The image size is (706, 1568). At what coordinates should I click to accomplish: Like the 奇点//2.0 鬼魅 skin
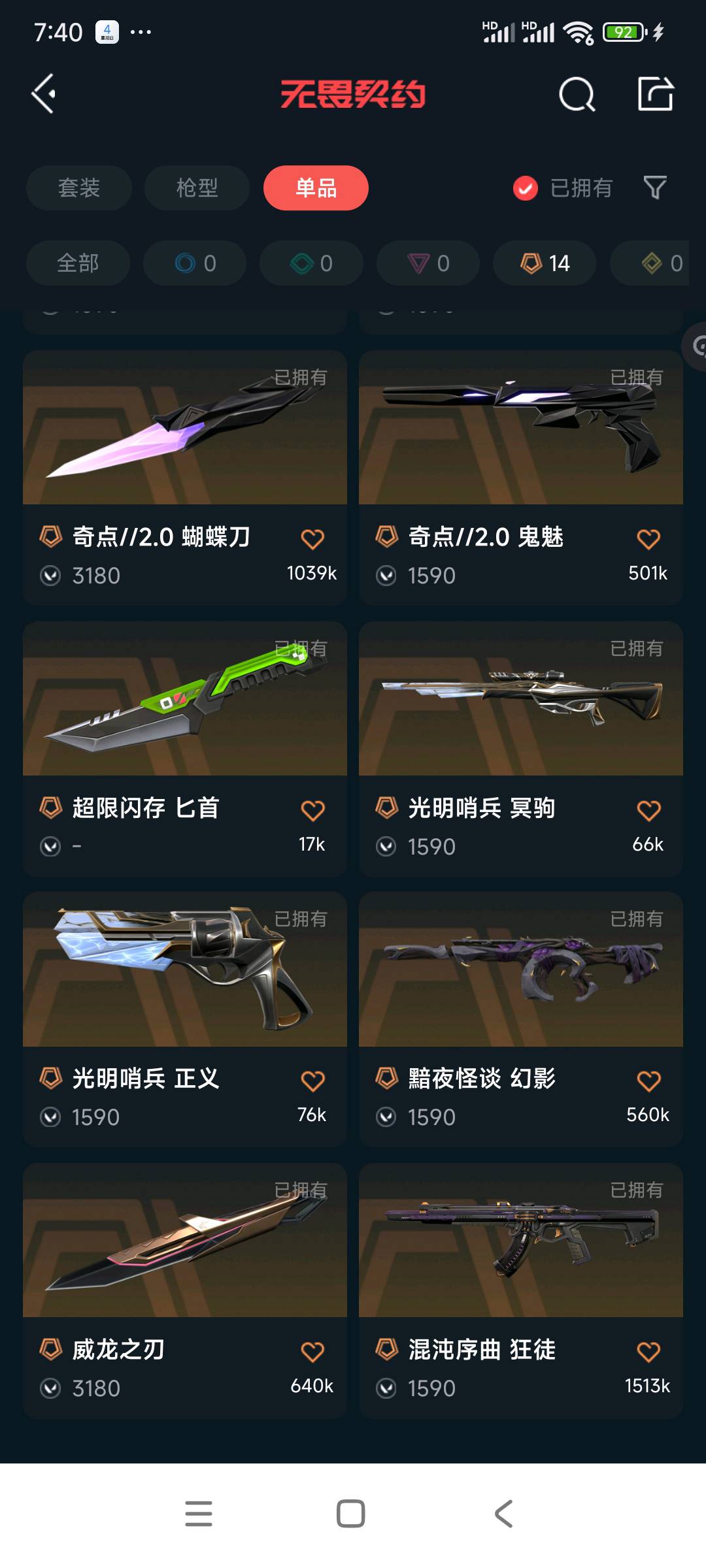pos(648,539)
